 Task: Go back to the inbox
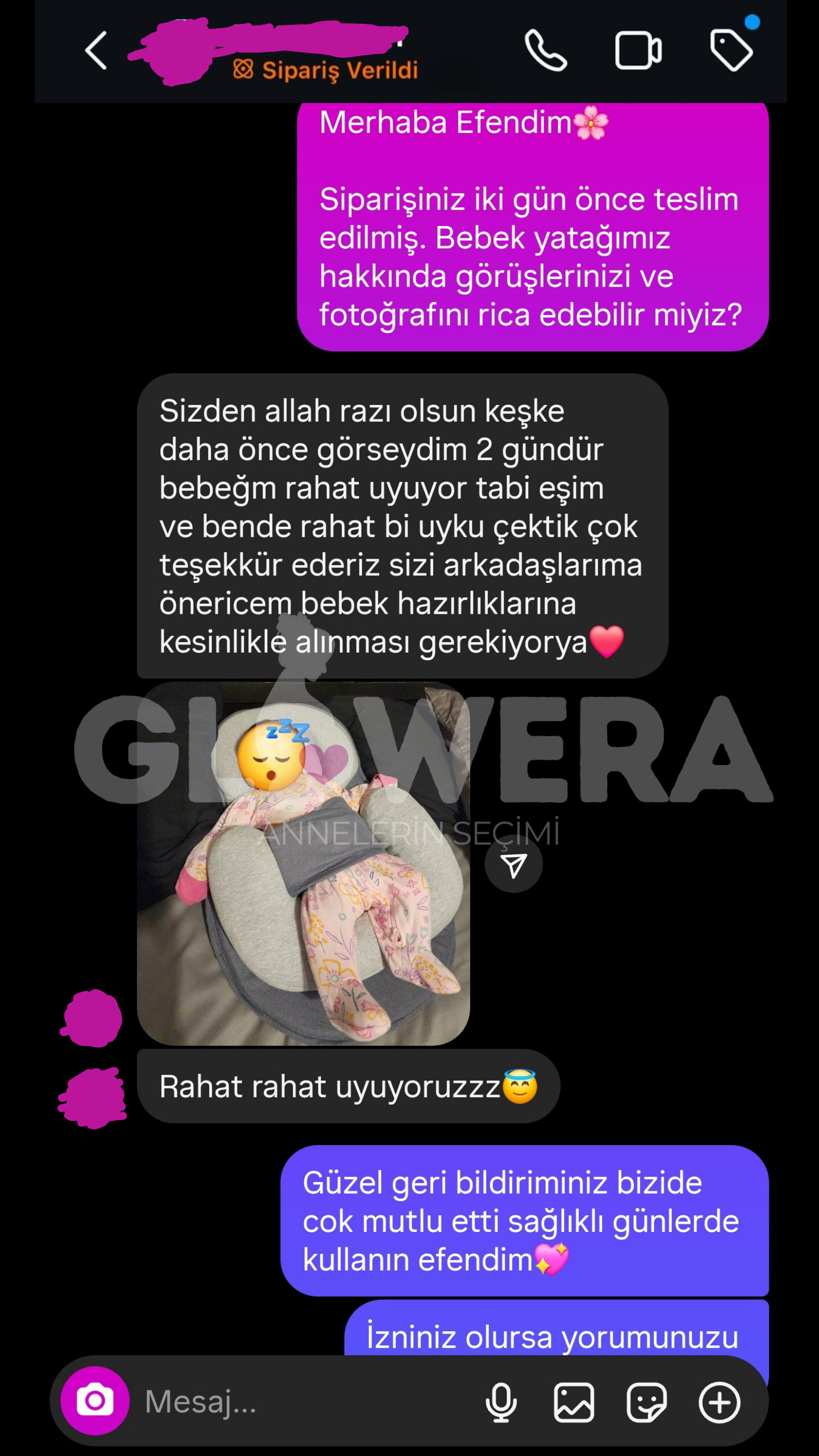(x=96, y=51)
